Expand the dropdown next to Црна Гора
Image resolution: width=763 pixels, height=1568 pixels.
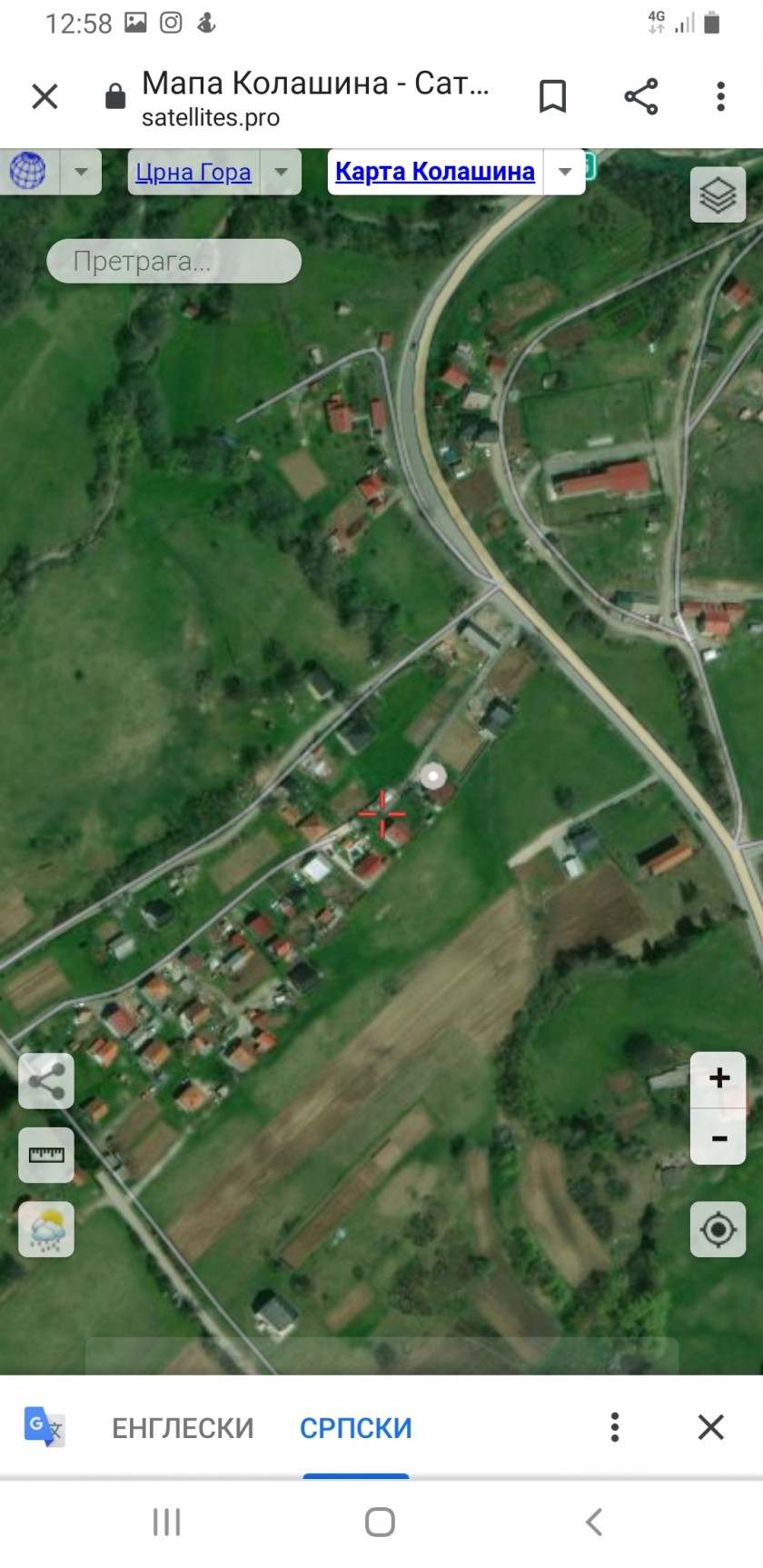point(282,172)
